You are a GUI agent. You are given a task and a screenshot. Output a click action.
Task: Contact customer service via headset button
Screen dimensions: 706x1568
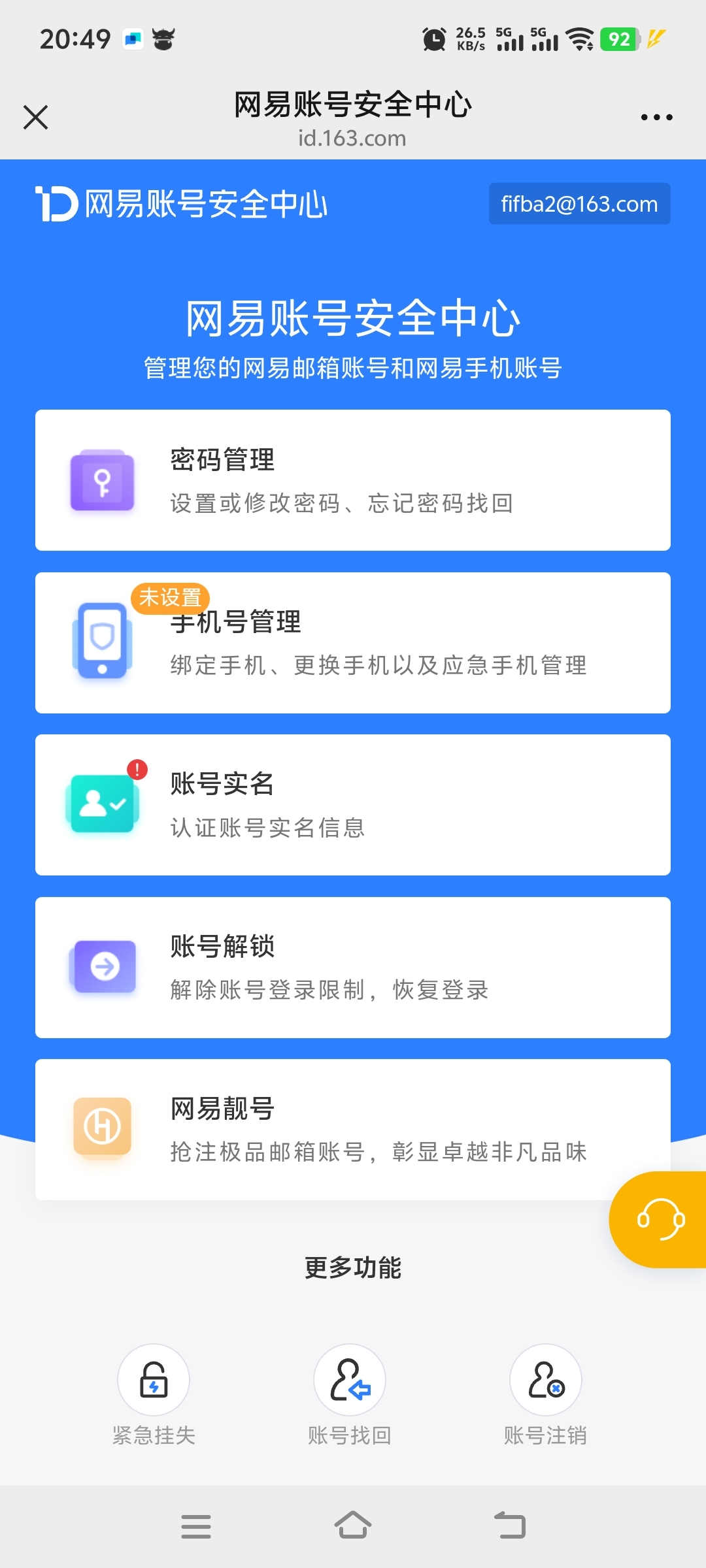[x=659, y=1219]
